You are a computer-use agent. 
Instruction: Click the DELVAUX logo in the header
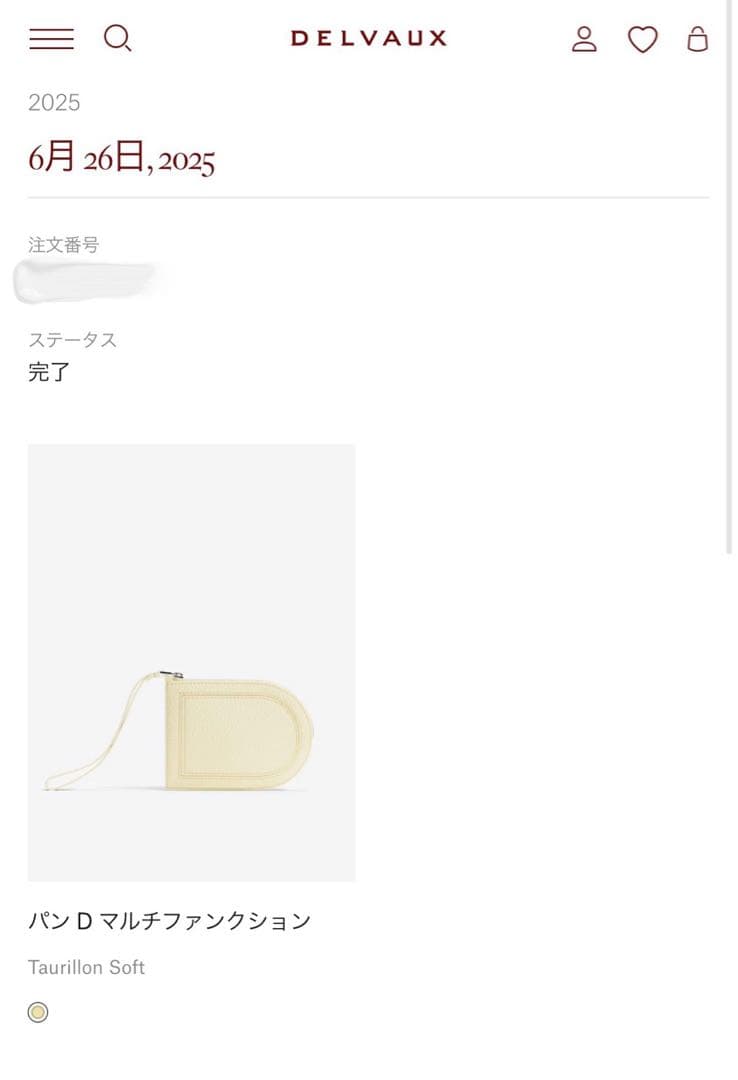click(368, 38)
